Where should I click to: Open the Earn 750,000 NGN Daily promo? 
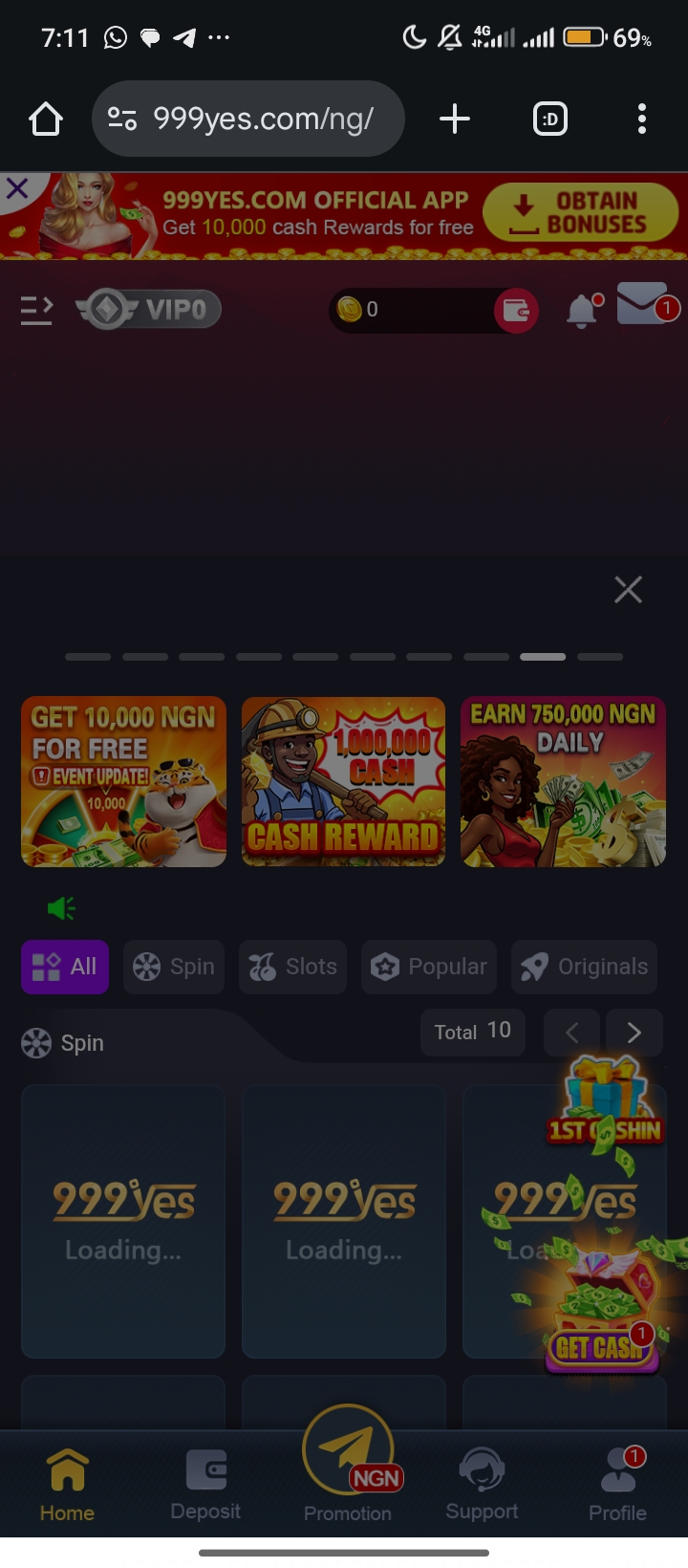click(x=563, y=782)
